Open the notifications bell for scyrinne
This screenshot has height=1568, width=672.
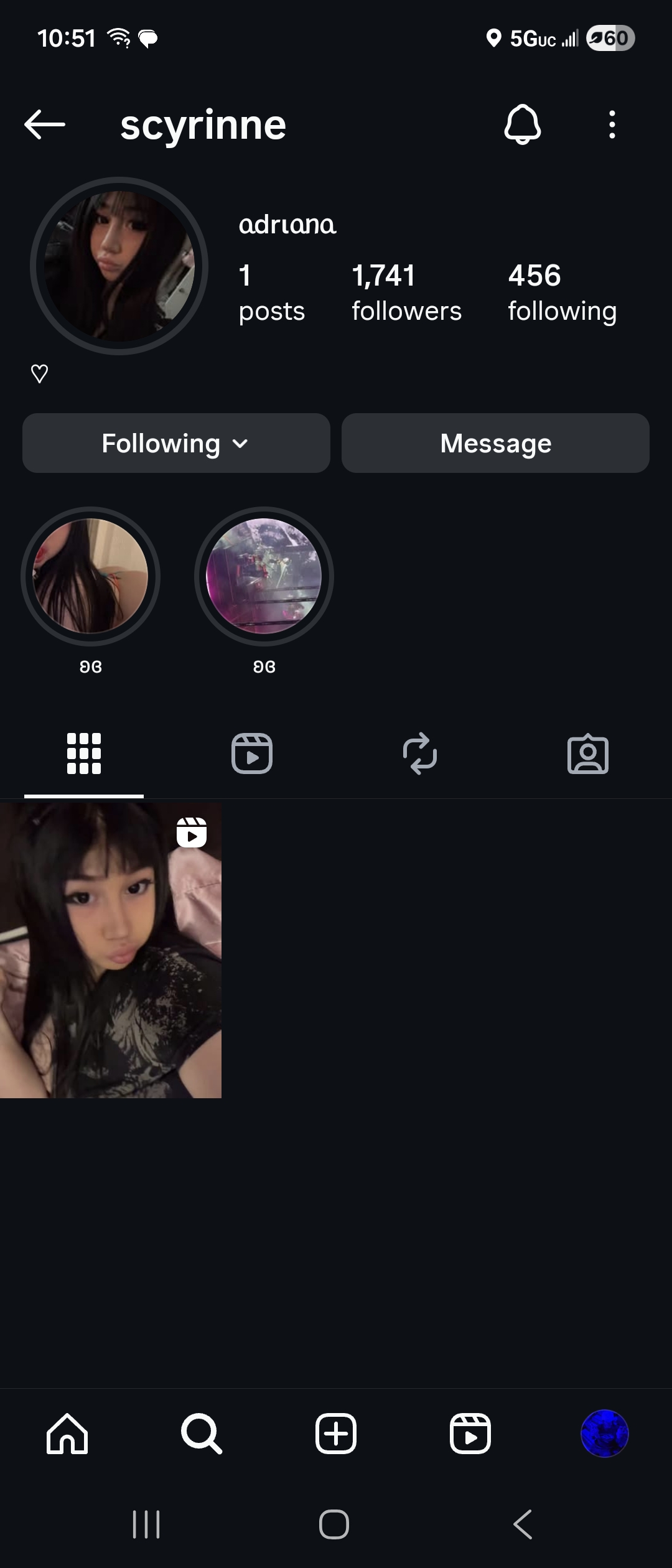522,124
